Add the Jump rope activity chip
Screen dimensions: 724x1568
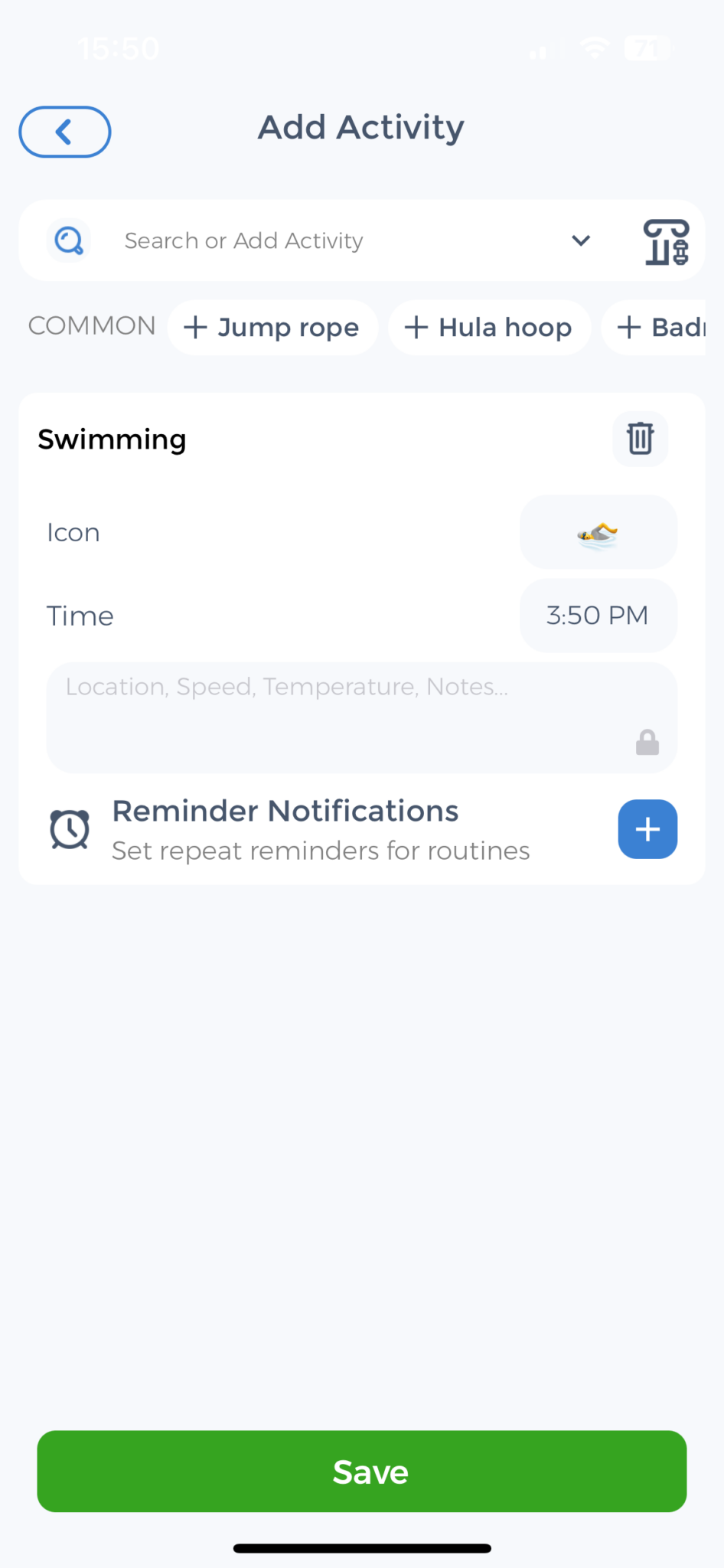tap(272, 328)
